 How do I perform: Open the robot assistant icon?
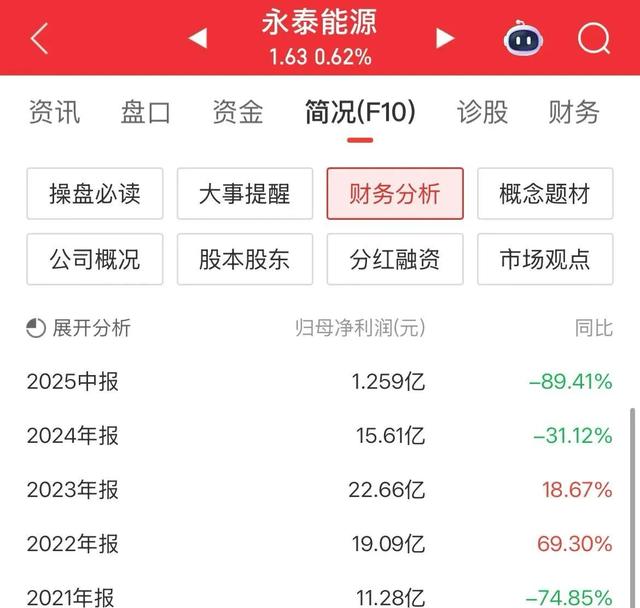click(521, 39)
